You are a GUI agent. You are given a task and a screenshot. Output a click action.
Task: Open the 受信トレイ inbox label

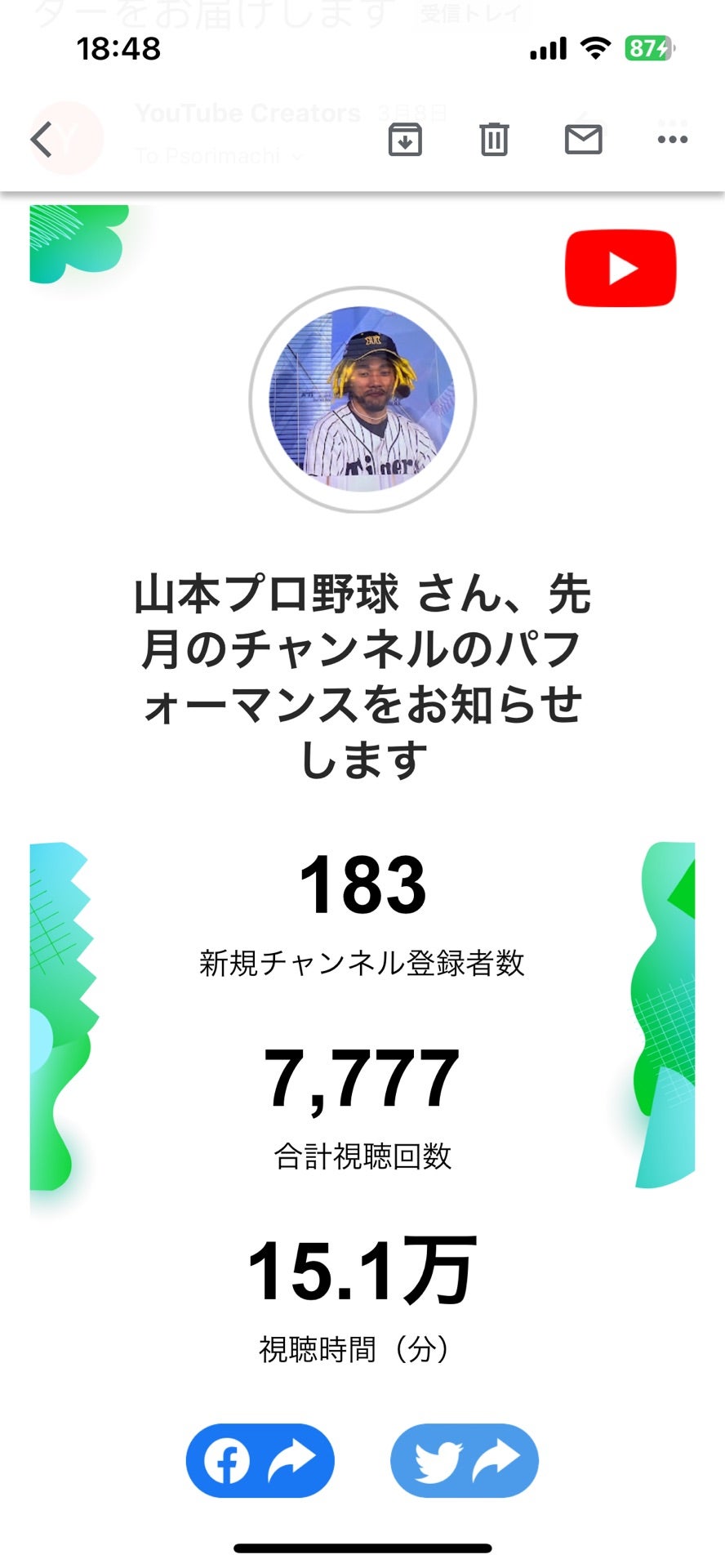point(468,13)
